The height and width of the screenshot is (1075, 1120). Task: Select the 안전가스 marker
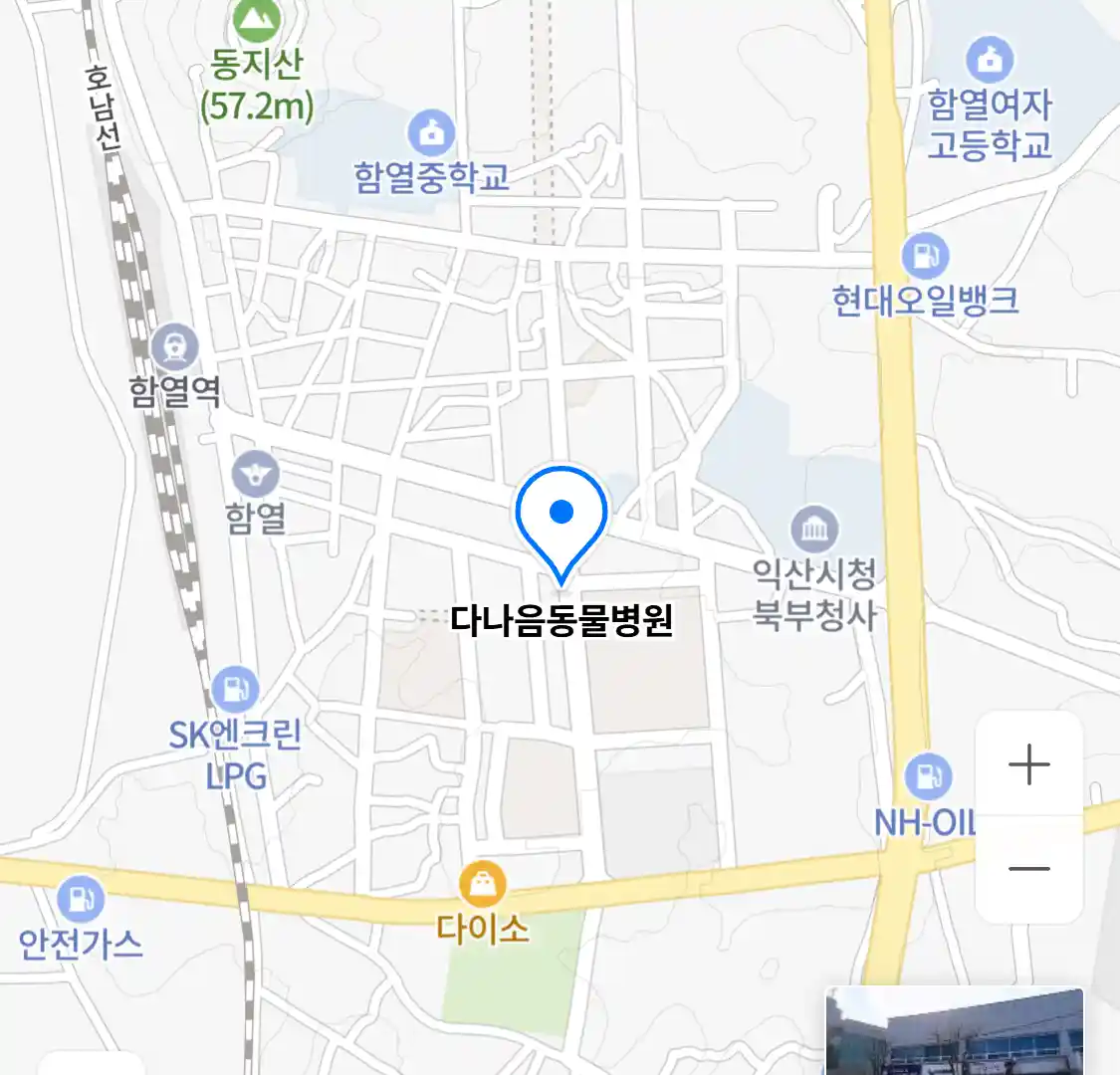pyautogui.click(x=81, y=899)
